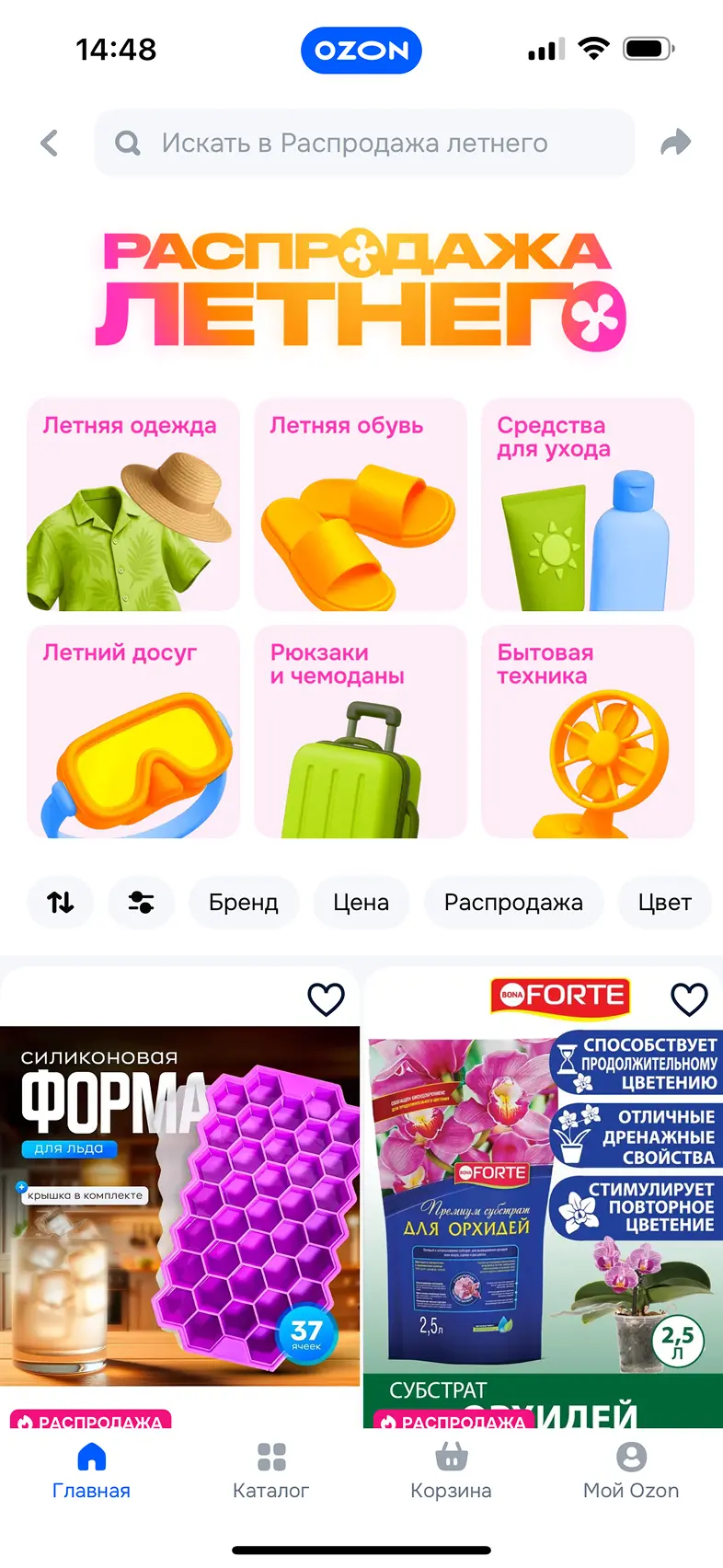Like the Bona Forte orchid substrate
The width and height of the screenshot is (723, 1568).
pyautogui.click(x=689, y=999)
